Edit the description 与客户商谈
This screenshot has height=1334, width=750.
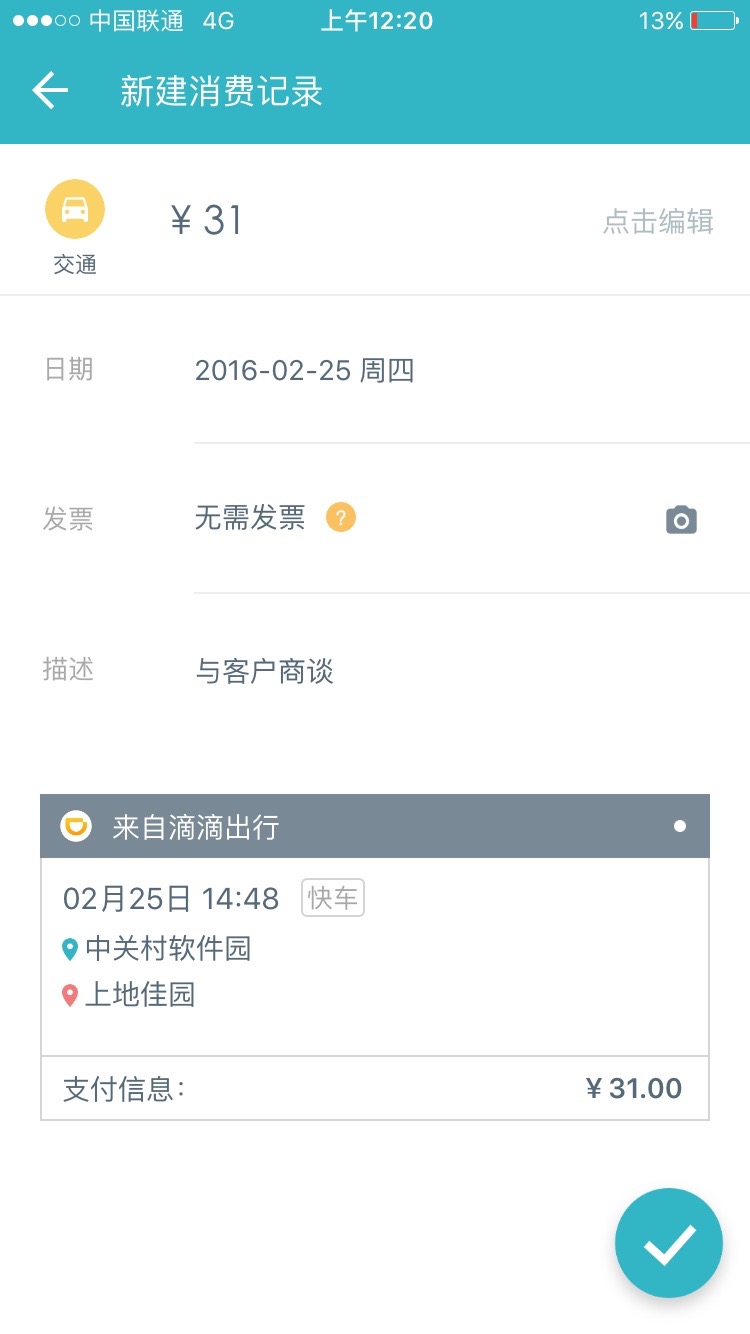(264, 671)
